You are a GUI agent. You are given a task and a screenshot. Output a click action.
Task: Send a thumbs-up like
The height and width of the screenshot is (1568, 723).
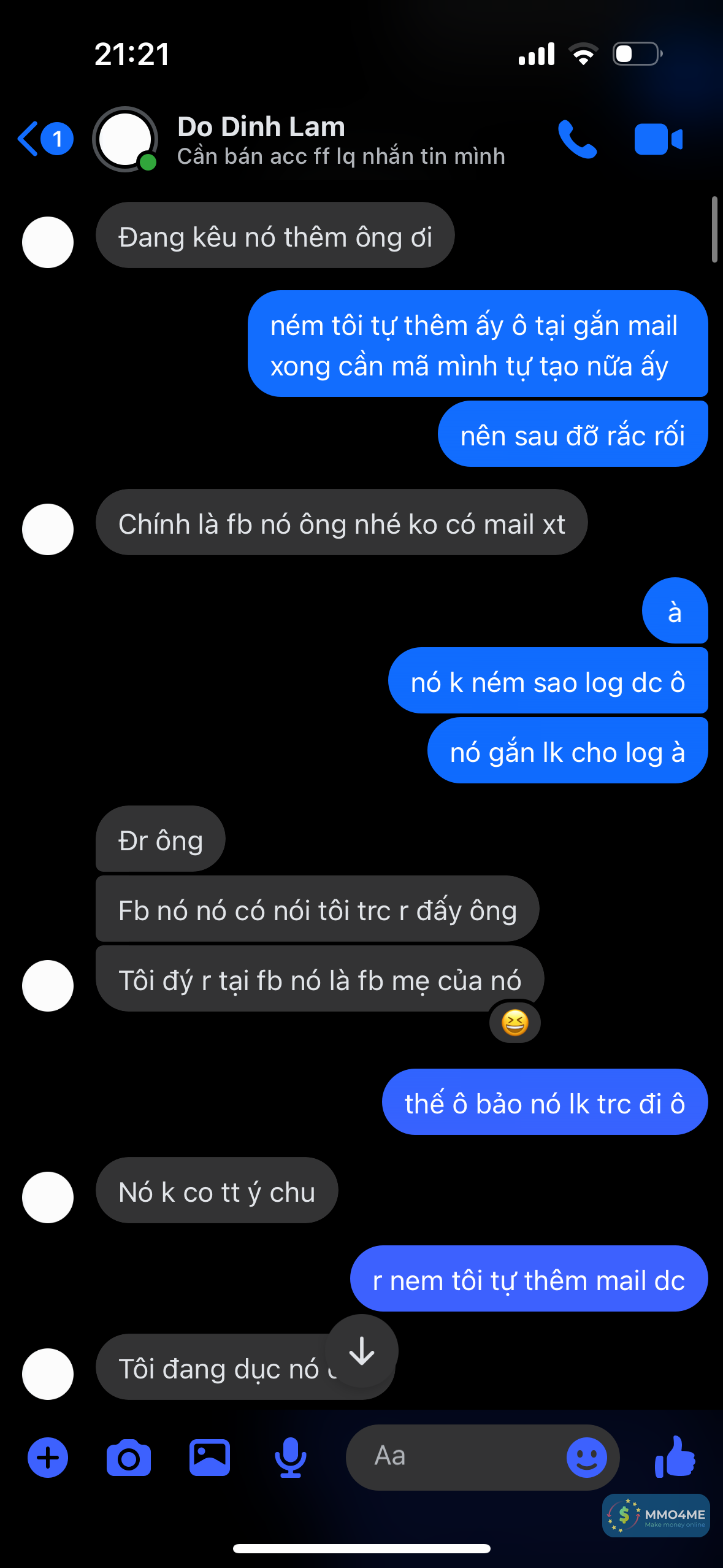[x=675, y=1456]
